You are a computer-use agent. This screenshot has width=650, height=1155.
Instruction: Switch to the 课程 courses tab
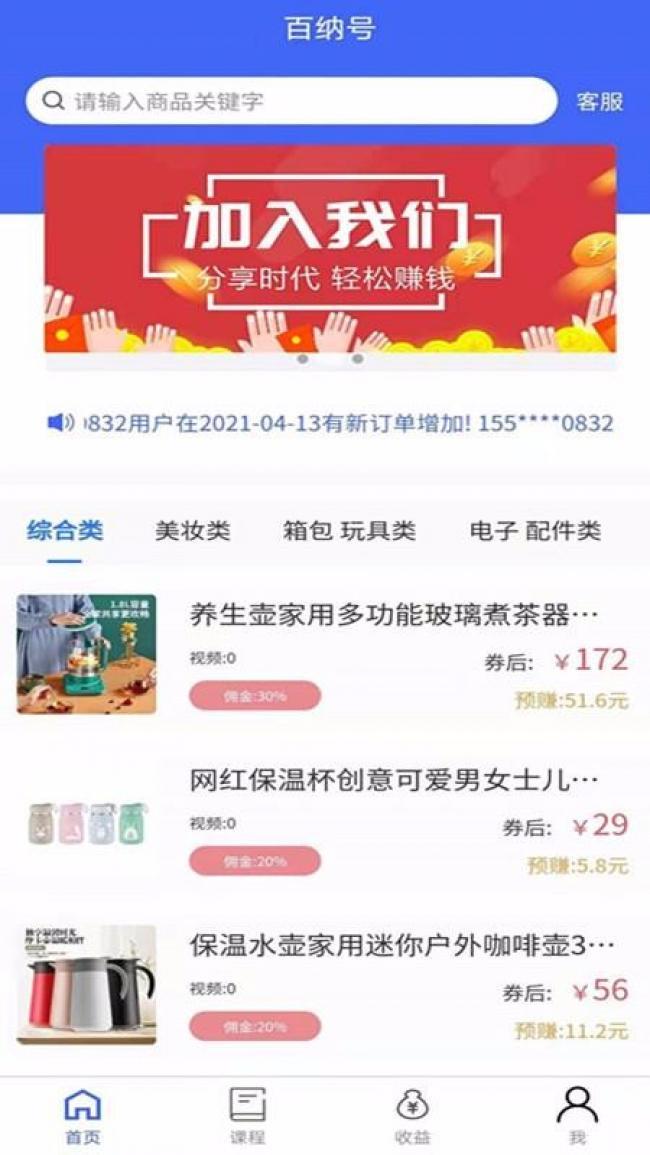pyautogui.click(x=247, y=1115)
